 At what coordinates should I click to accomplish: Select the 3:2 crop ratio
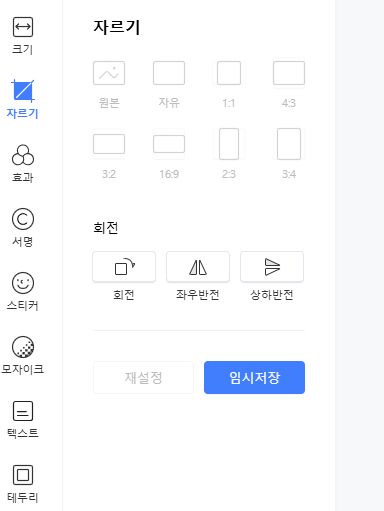(x=109, y=154)
